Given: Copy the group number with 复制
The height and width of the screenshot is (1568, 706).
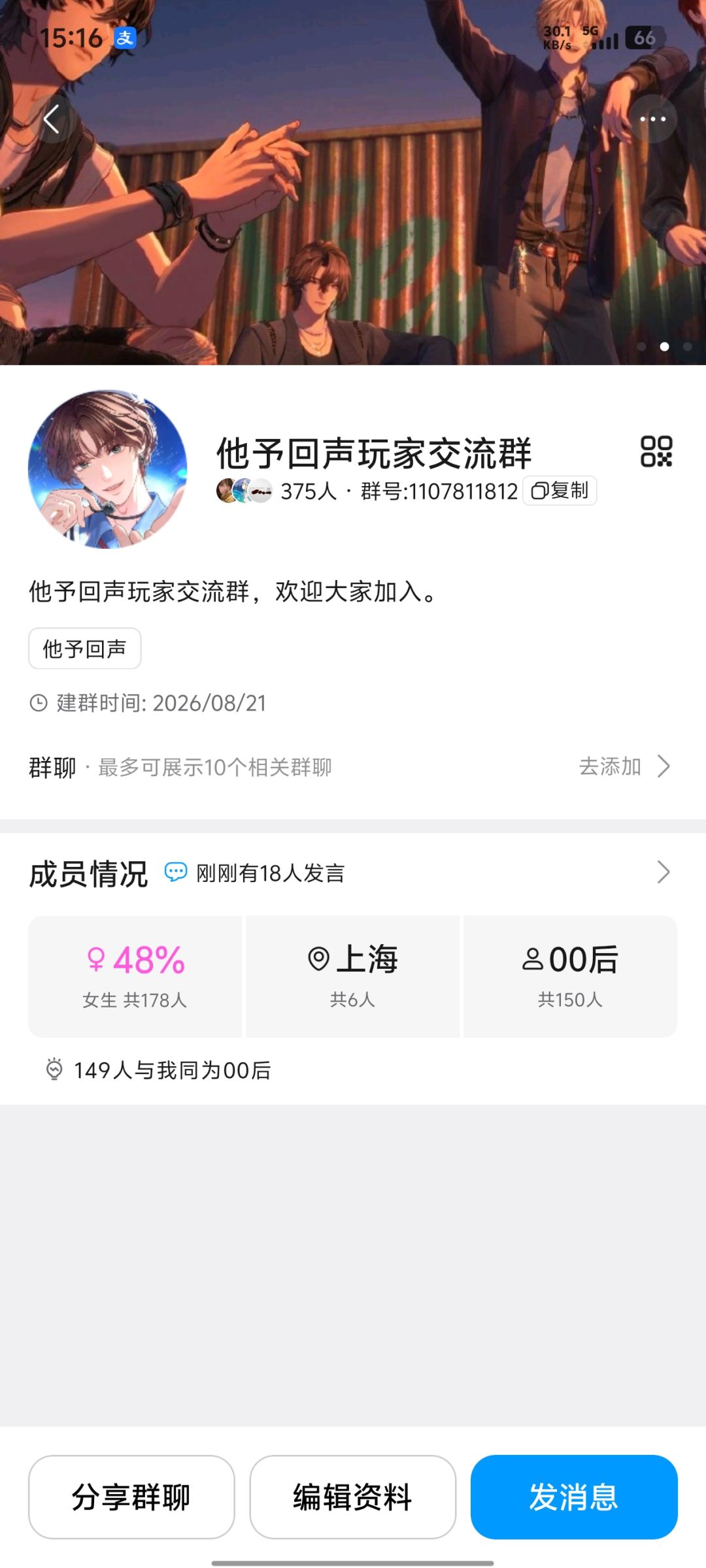Looking at the screenshot, I should tap(560, 491).
